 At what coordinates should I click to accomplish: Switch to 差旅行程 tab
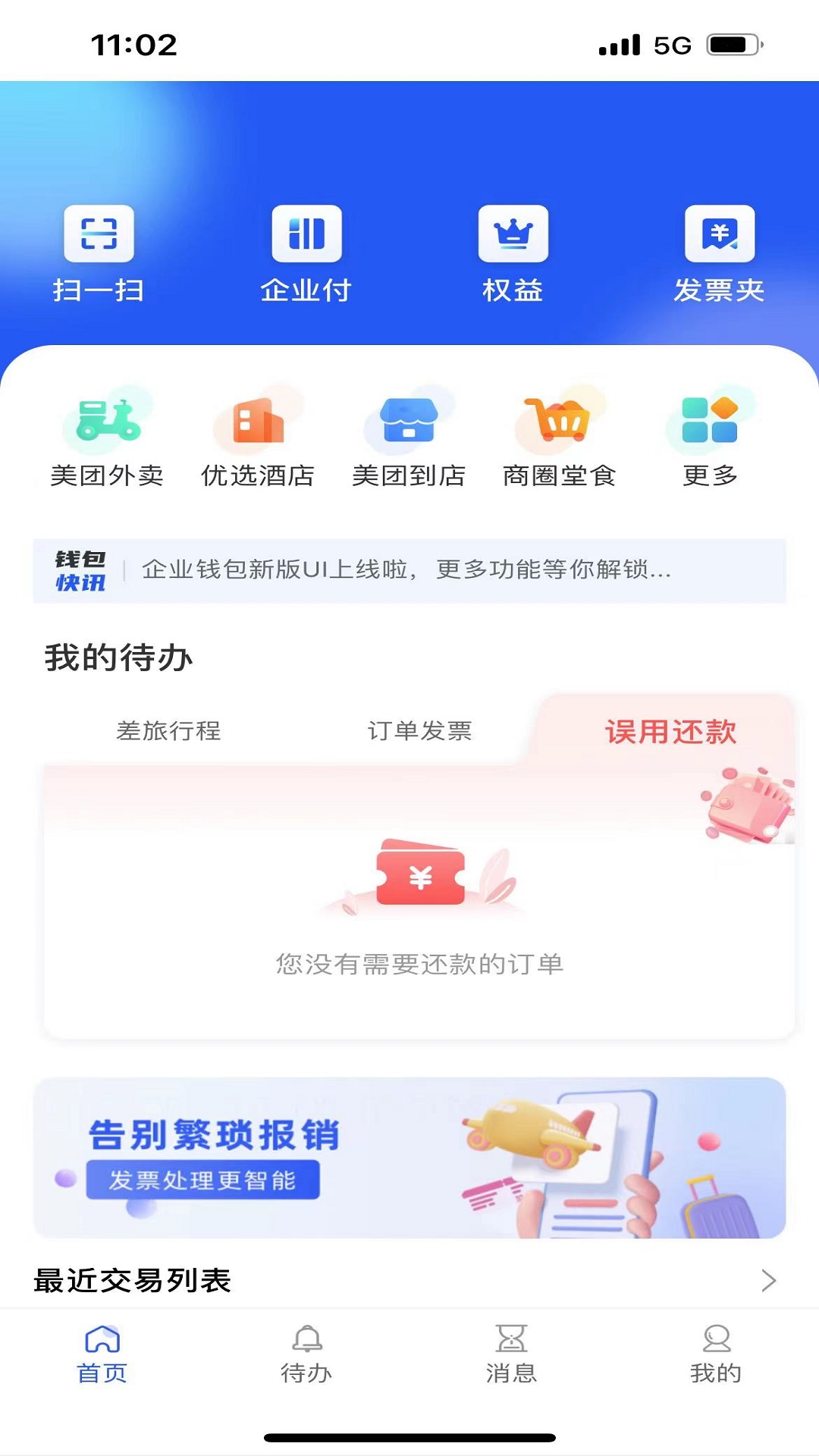pos(168,731)
